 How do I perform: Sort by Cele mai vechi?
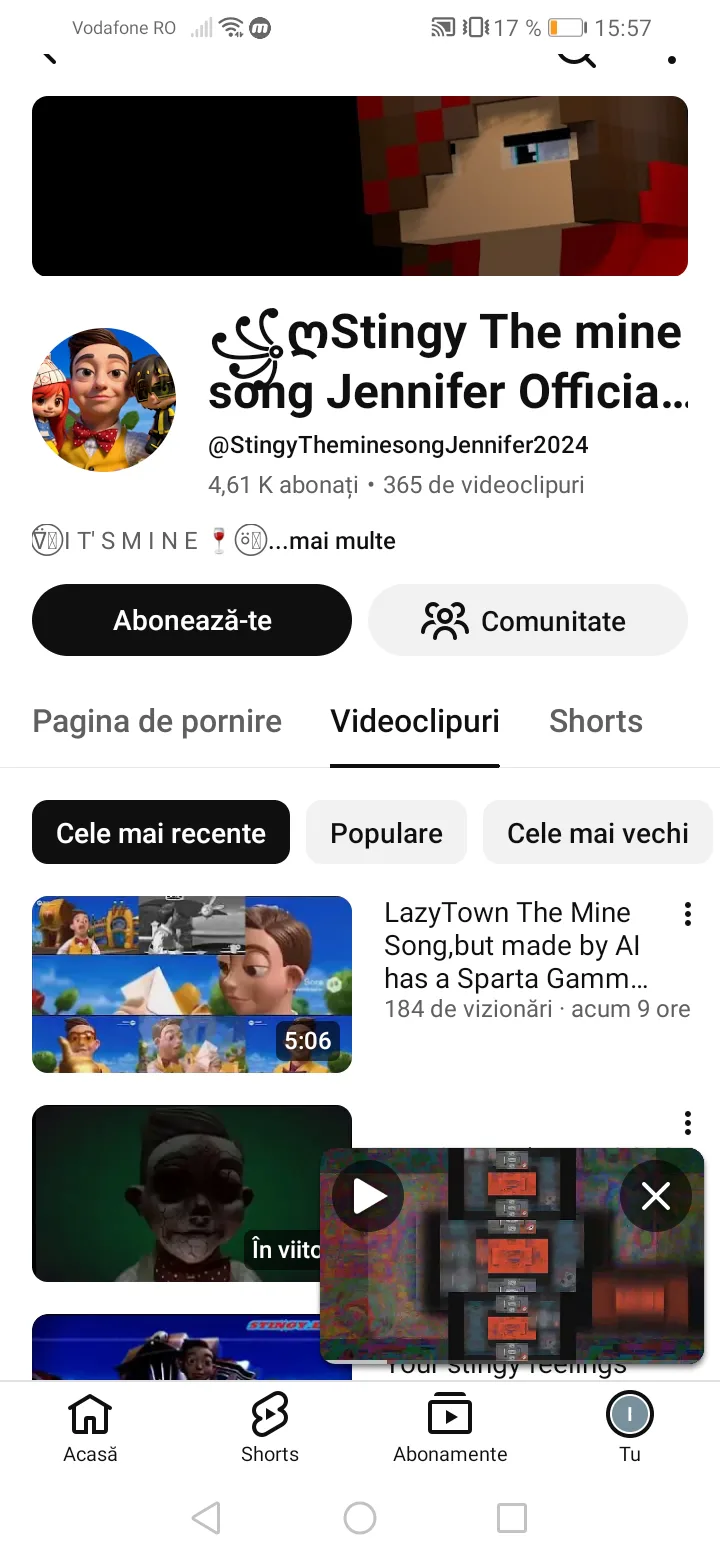coord(598,833)
